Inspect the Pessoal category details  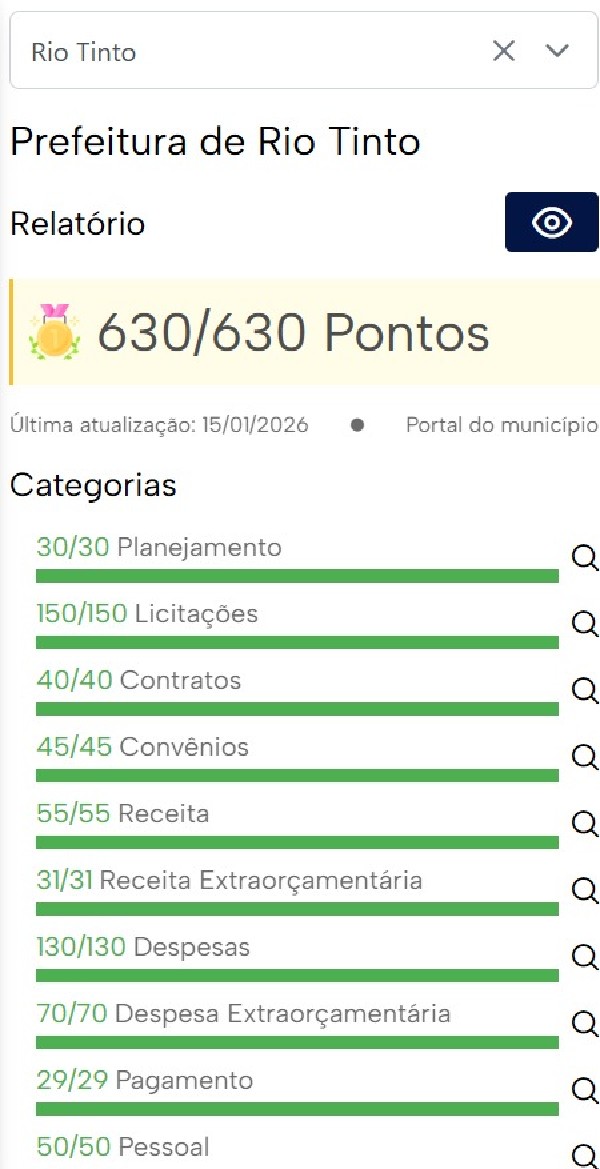[584, 1153]
